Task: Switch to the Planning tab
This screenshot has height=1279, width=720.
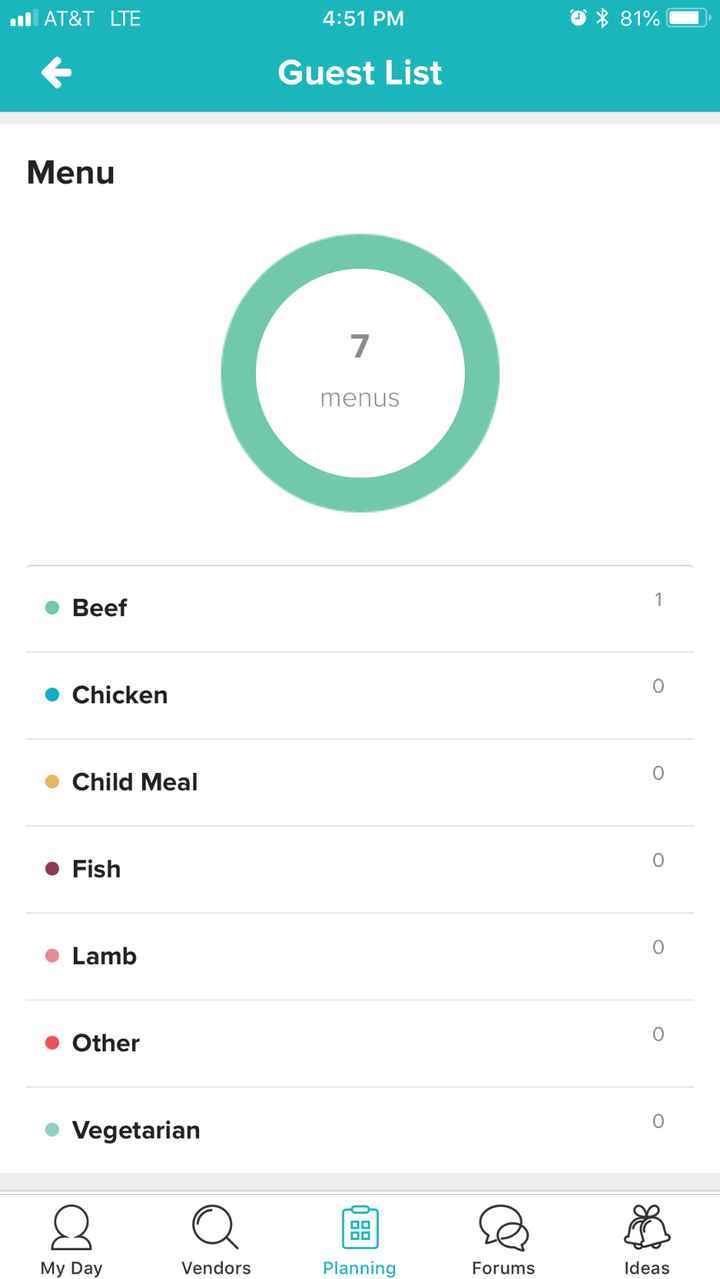Action: point(359,1237)
